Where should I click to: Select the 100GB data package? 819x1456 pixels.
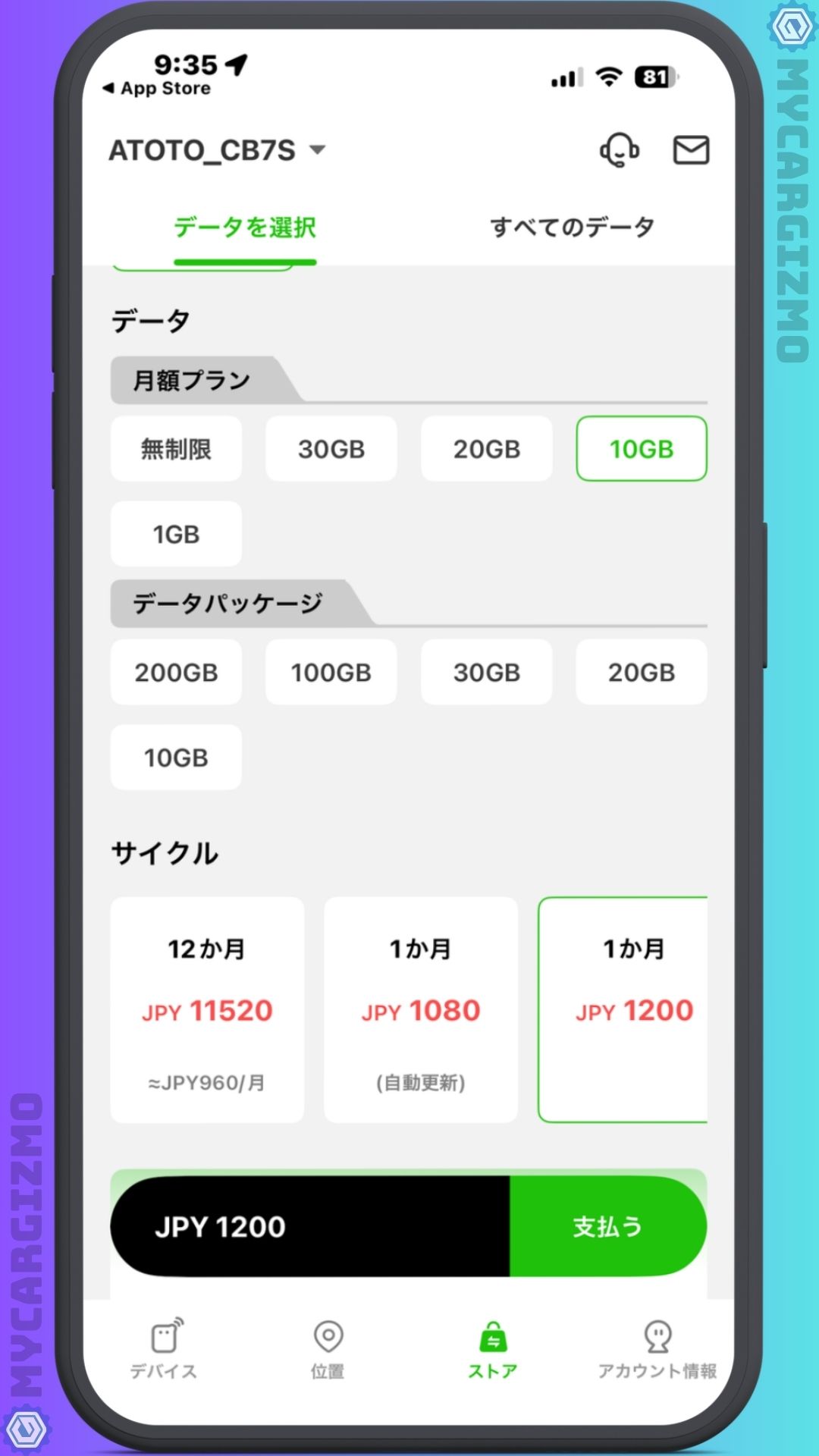[x=331, y=673]
